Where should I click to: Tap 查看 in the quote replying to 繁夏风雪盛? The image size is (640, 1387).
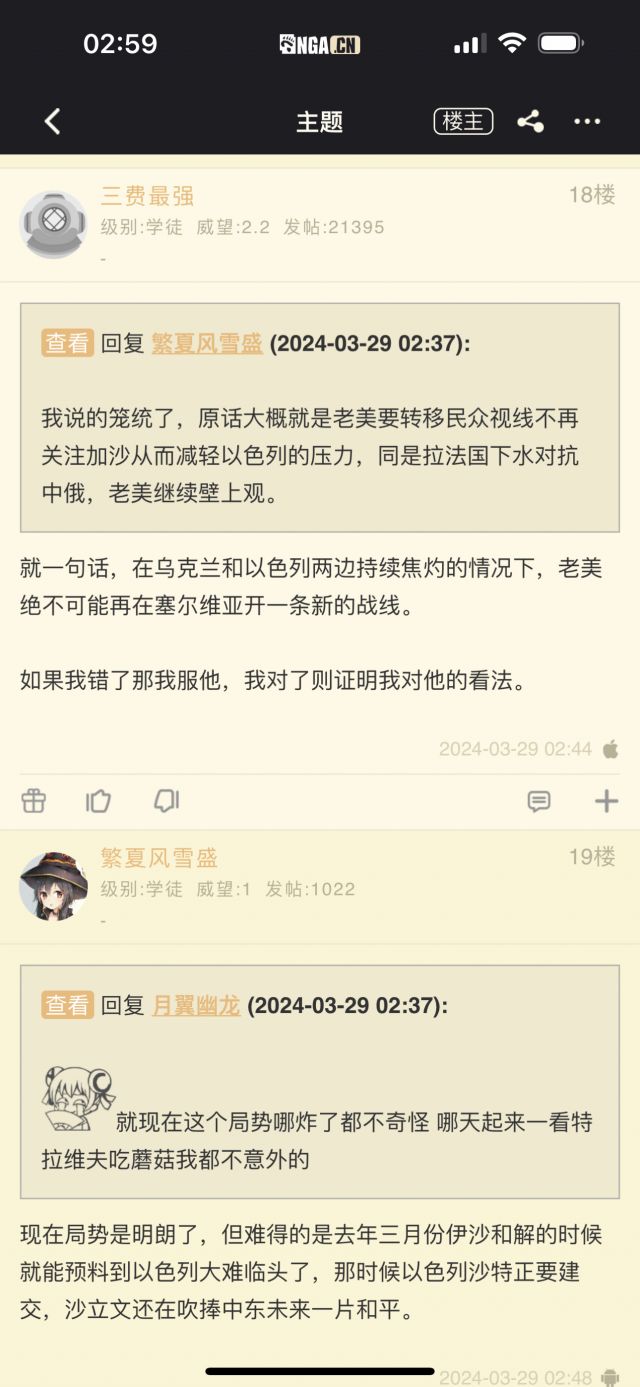(67, 344)
